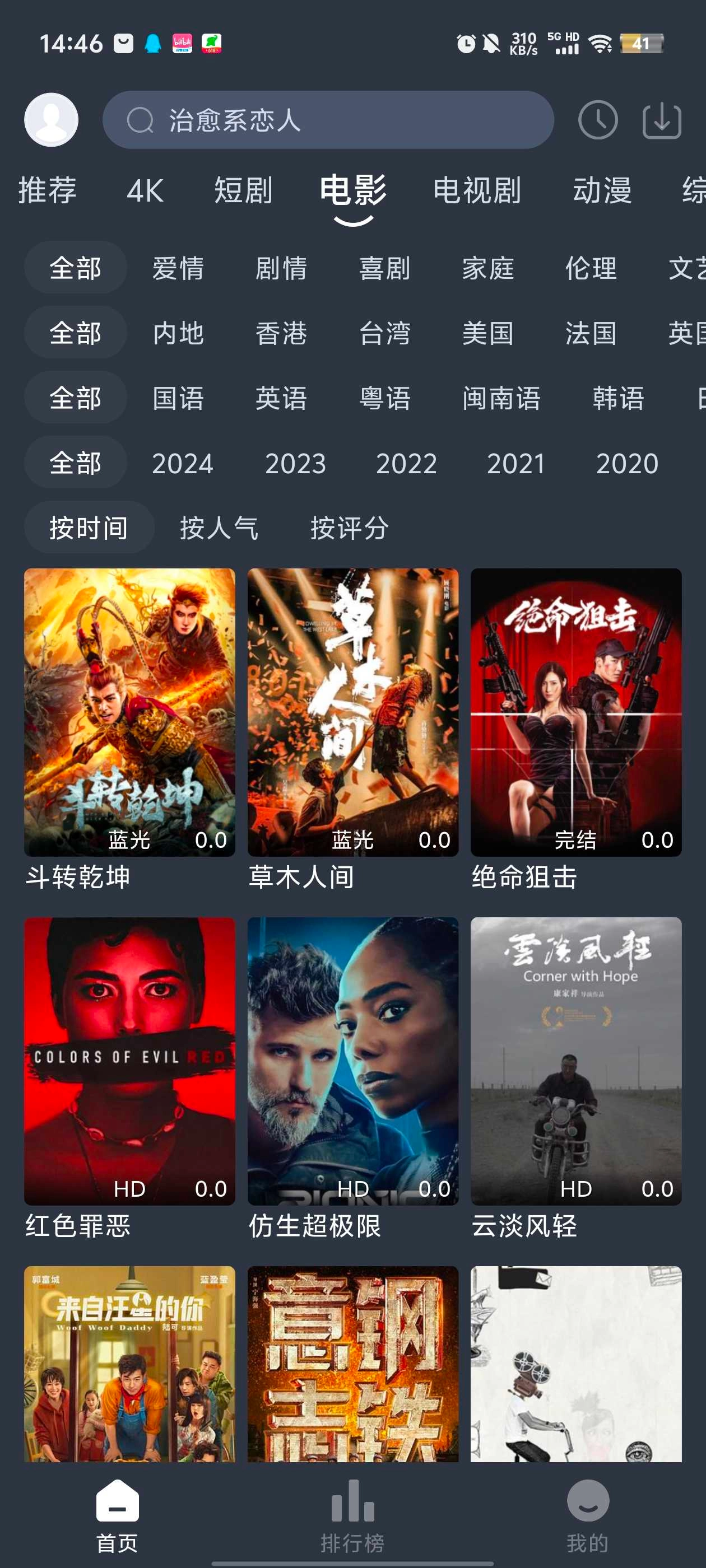Open the movie 红色罪恶
This screenshot has height=1568, width=706.
click(129, 1061)
